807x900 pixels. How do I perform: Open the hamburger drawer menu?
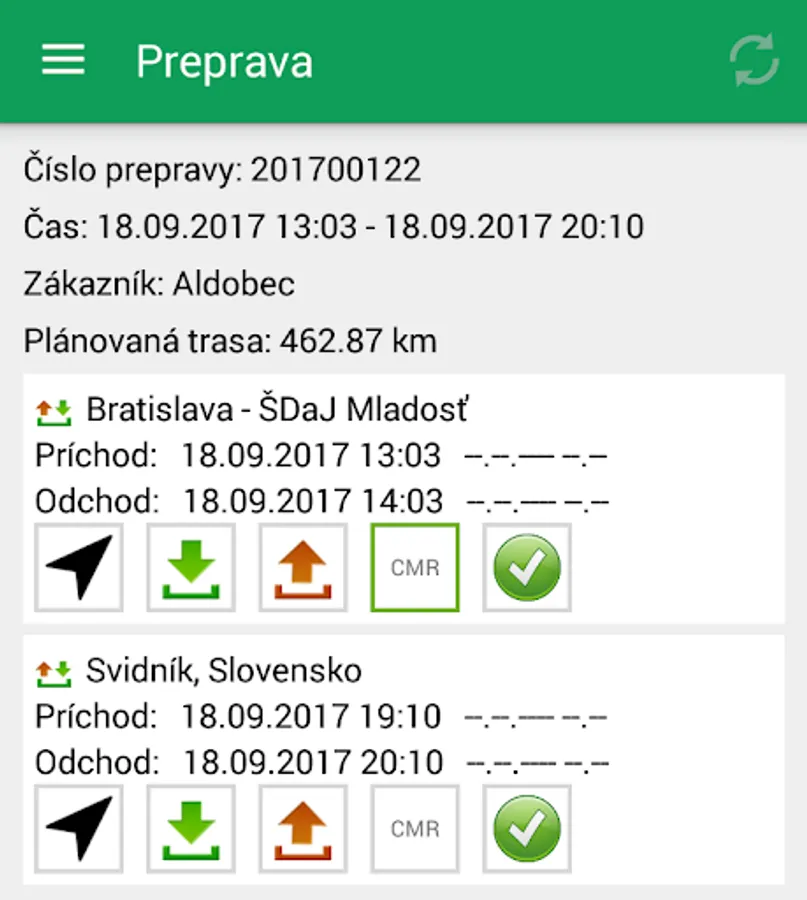[x=63, y=60]
